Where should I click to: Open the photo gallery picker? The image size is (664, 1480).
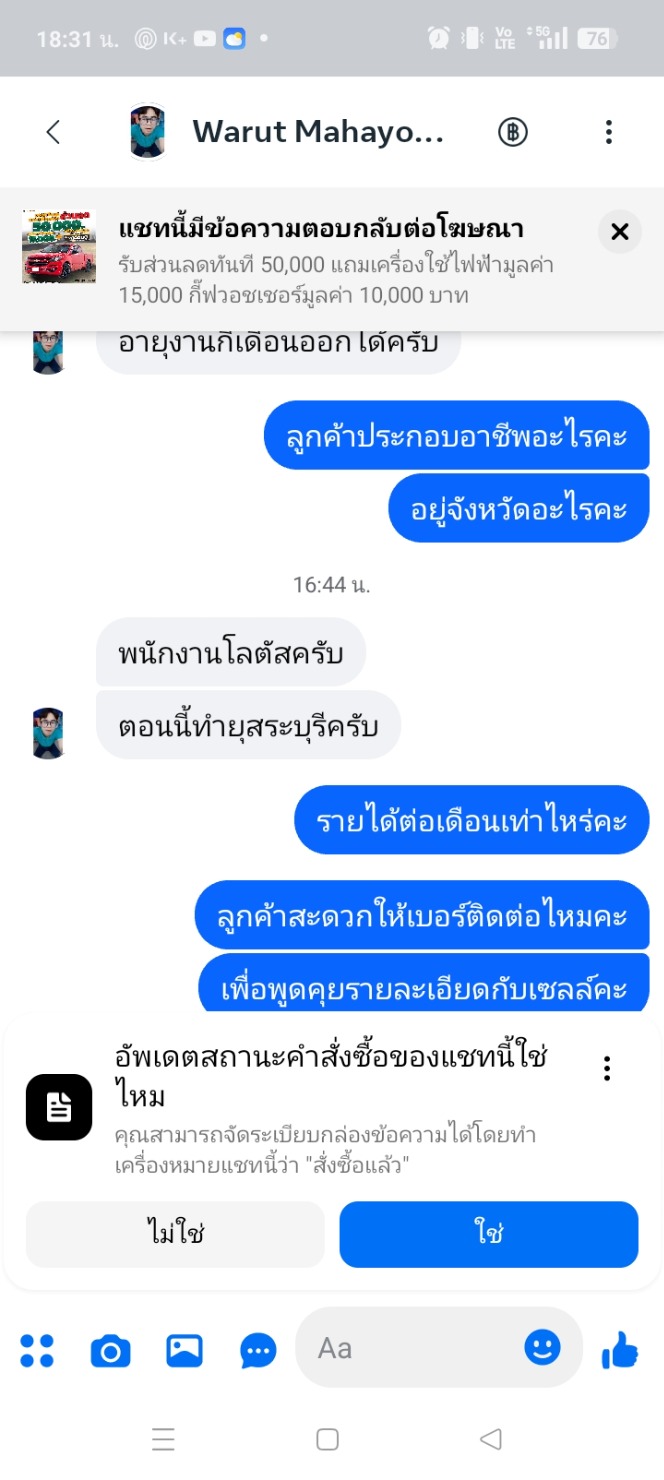[x=185, y=1351]
